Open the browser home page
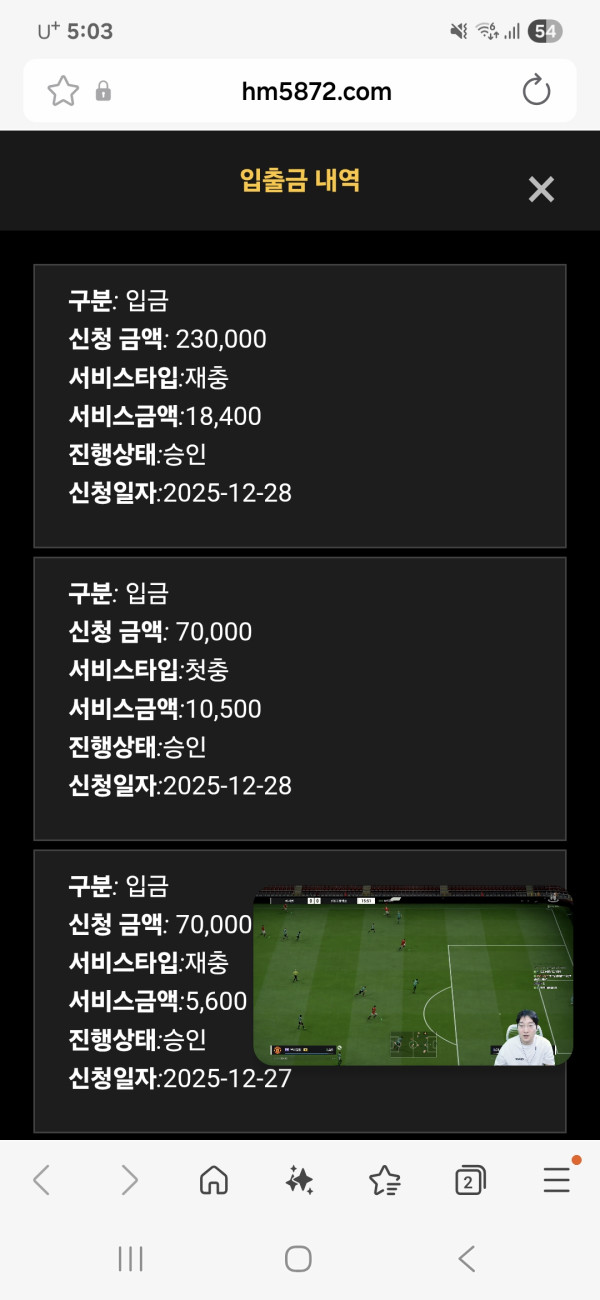Screen dimensions: 600x1300 point(213,1180)
